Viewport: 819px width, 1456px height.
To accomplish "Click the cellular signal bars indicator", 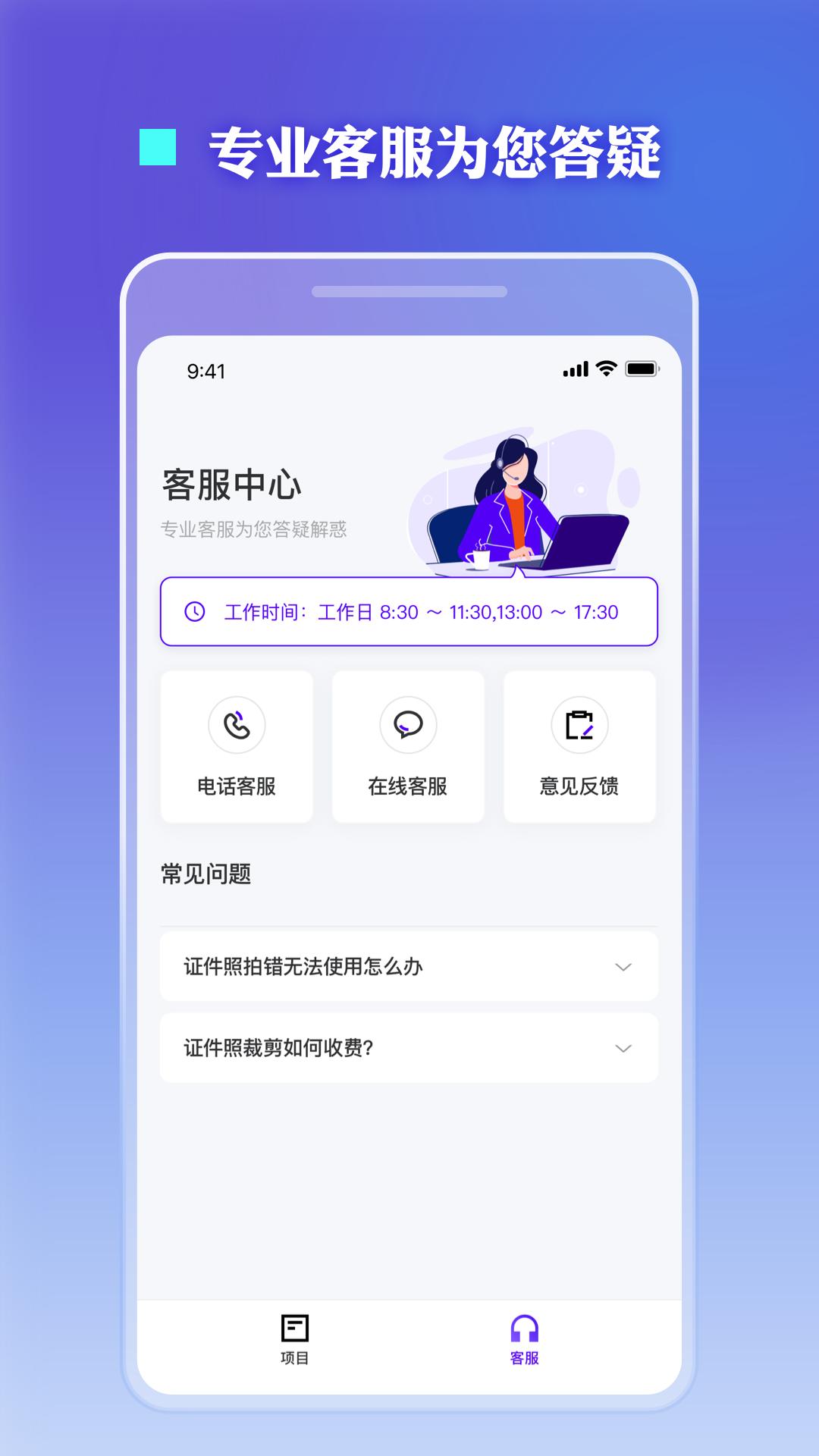I will 575,369.
